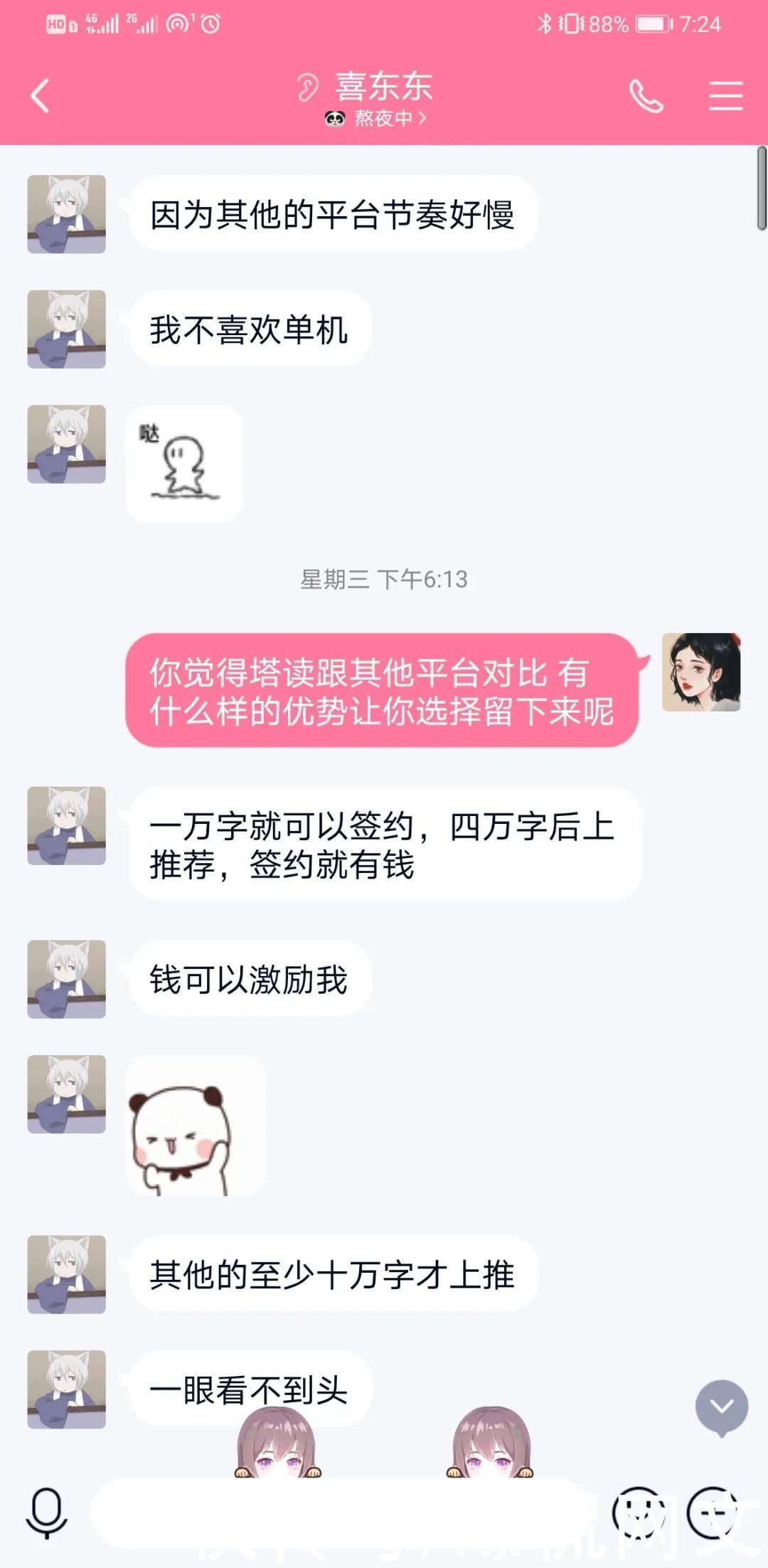Open 喜东东's fox avatar profile
The image size is (768, 1568).
coord(68,213)
